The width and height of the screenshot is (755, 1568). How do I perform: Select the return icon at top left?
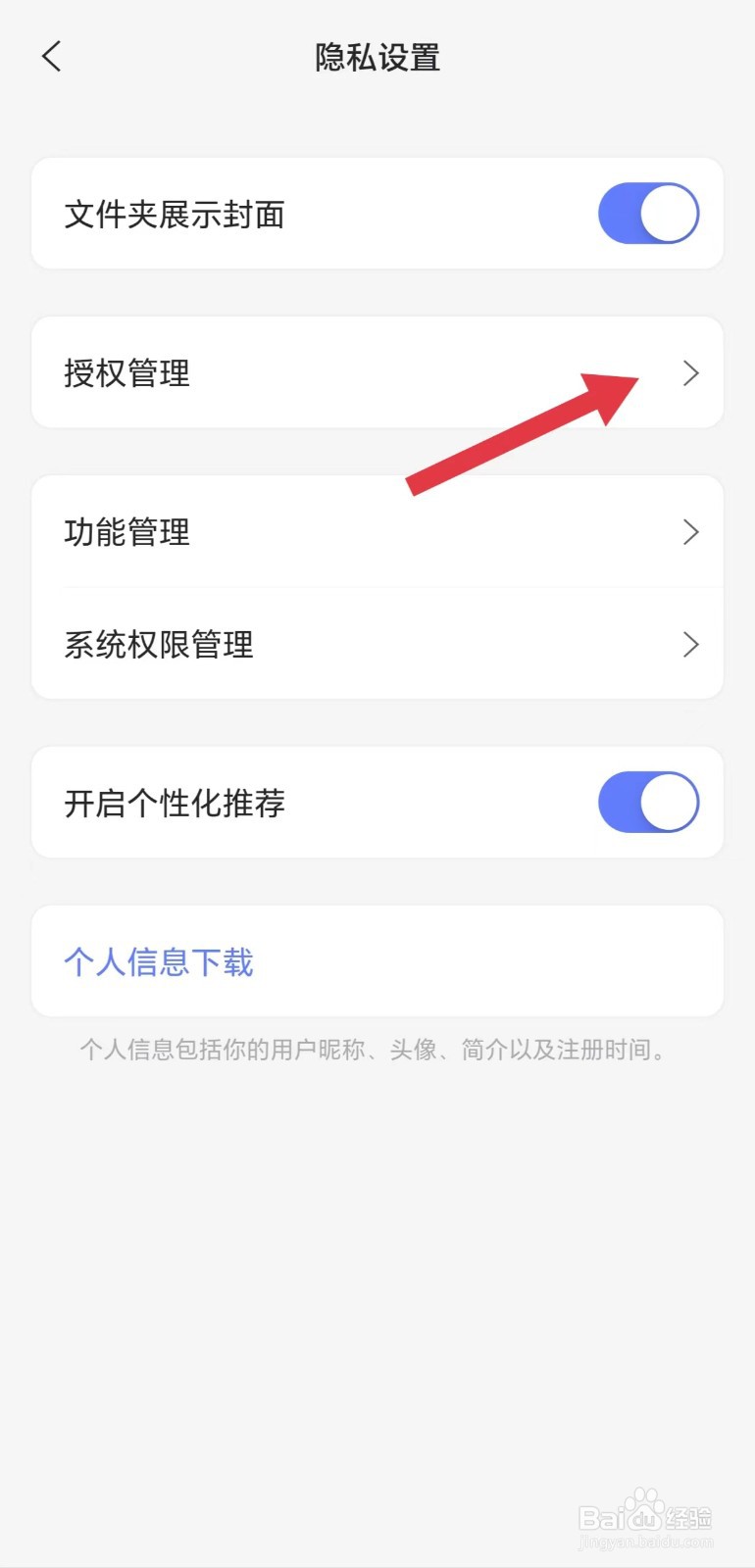coord(50,56)
